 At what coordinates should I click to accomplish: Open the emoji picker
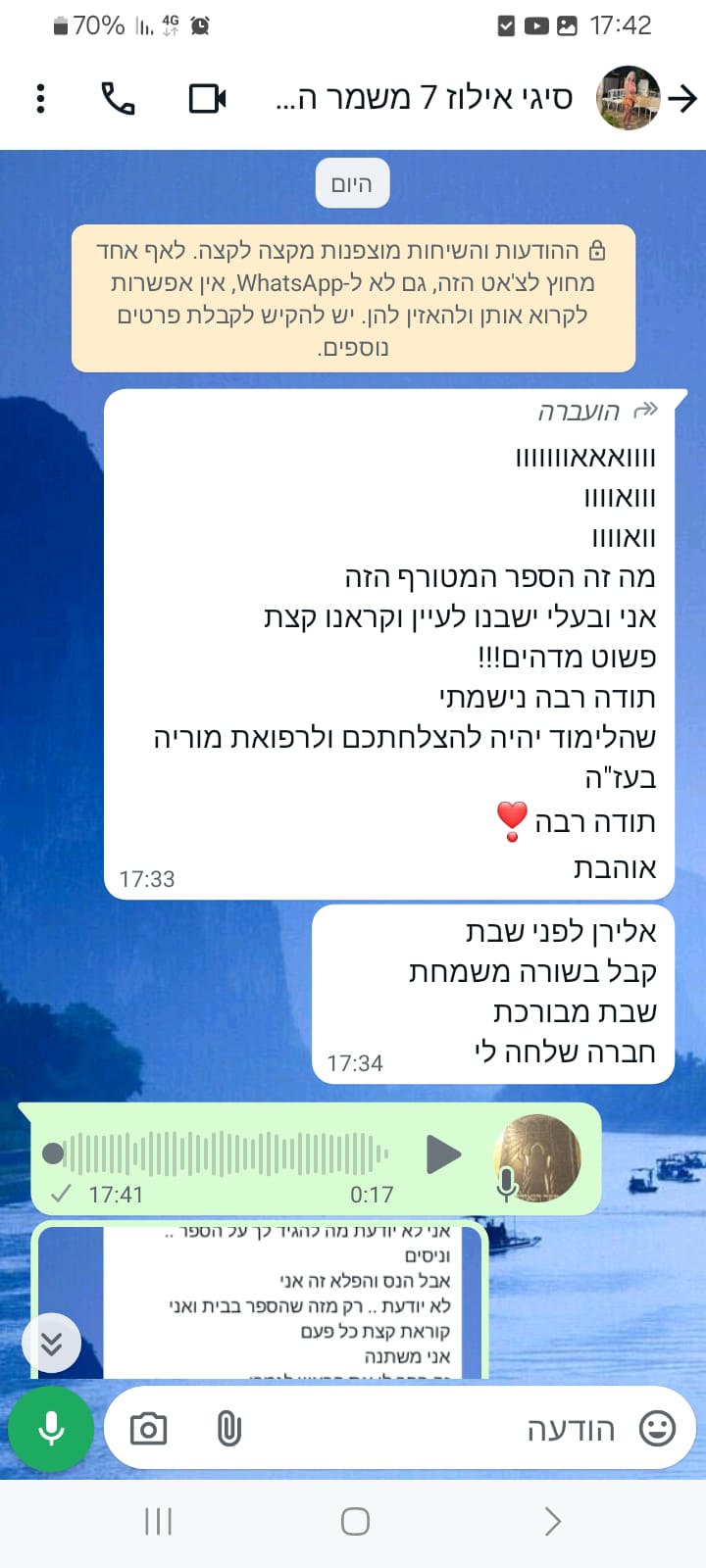tap(657, 1429)
